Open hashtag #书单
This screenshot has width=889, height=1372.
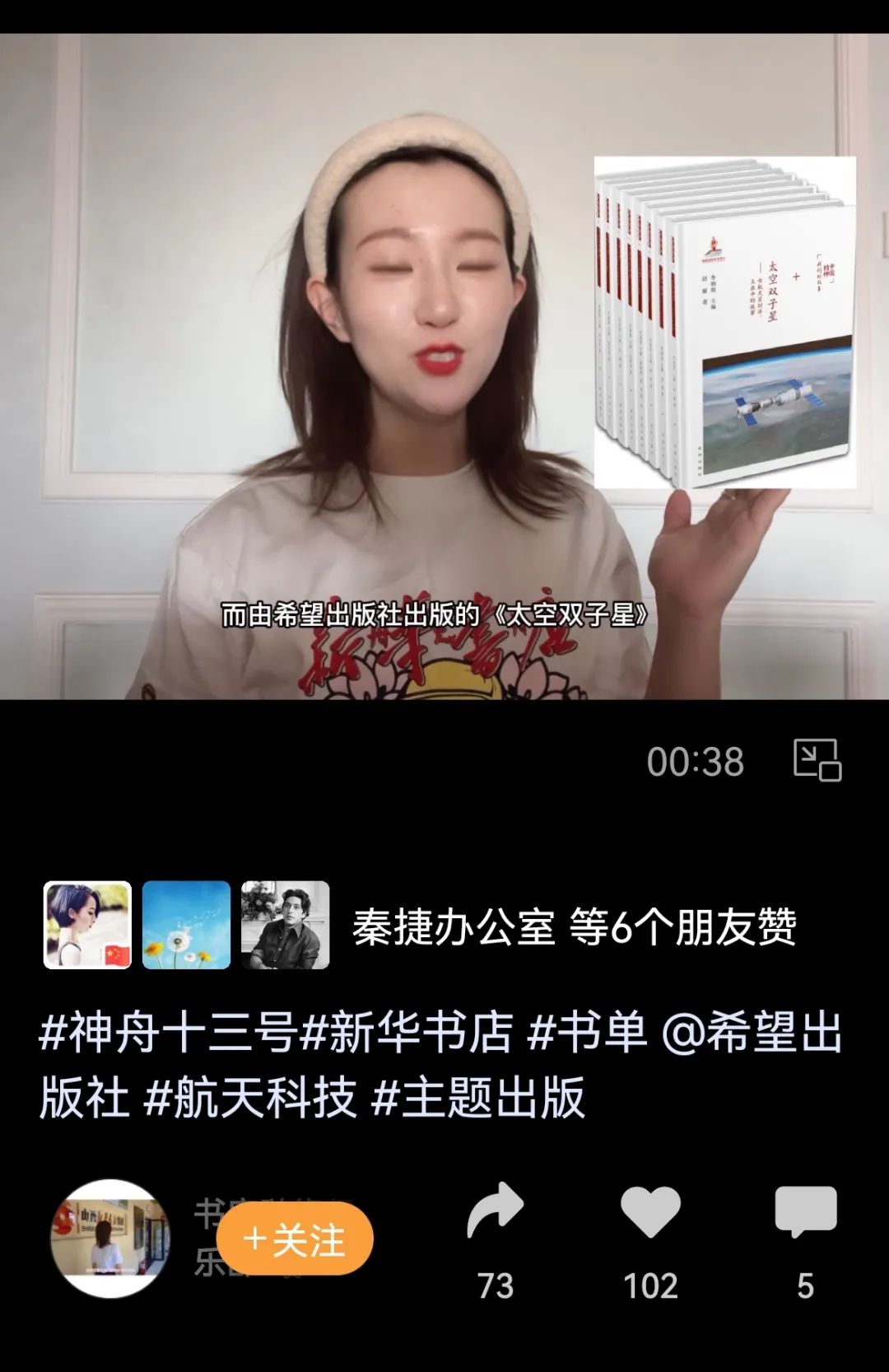[x=586, y=1032]
